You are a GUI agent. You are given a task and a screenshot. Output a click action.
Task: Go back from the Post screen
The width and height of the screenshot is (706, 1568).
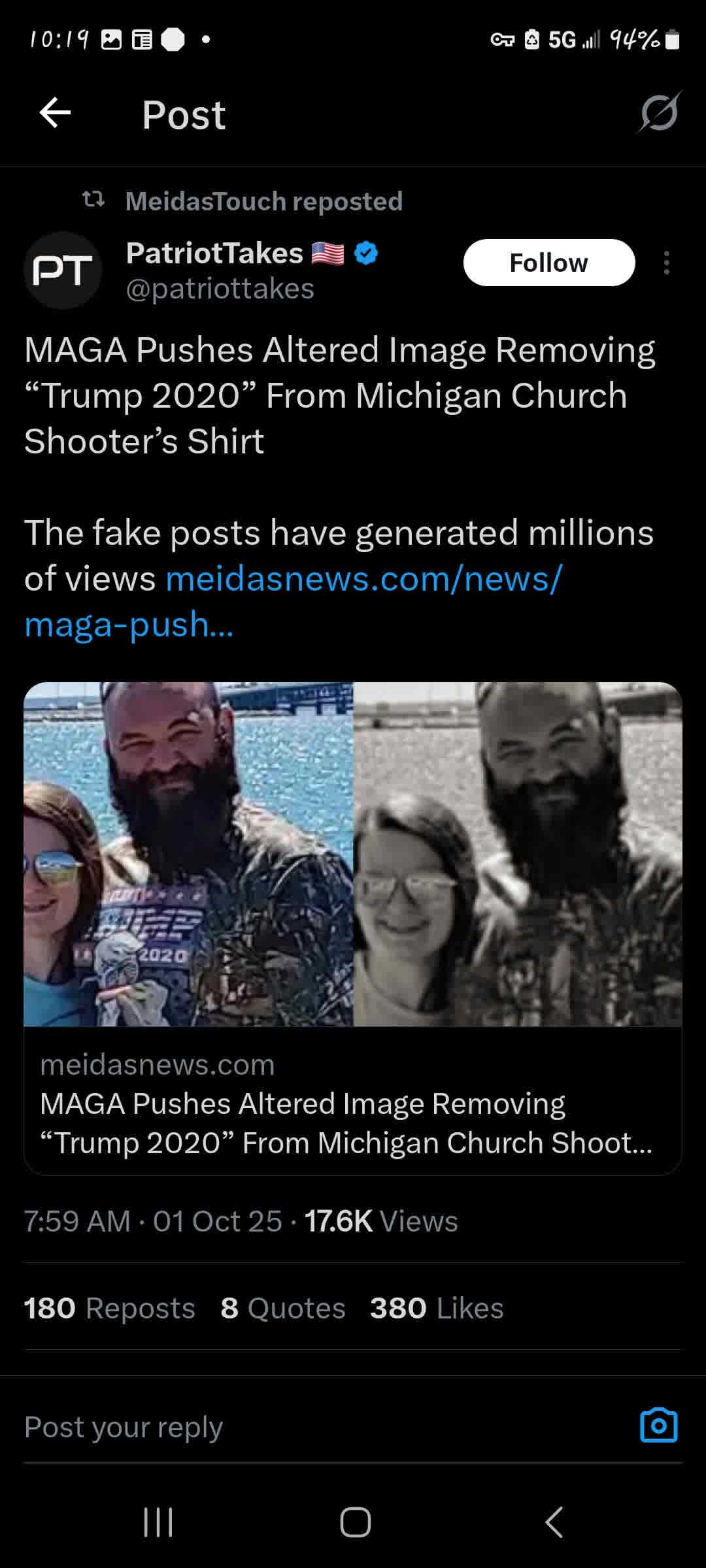tap(55, 114)
